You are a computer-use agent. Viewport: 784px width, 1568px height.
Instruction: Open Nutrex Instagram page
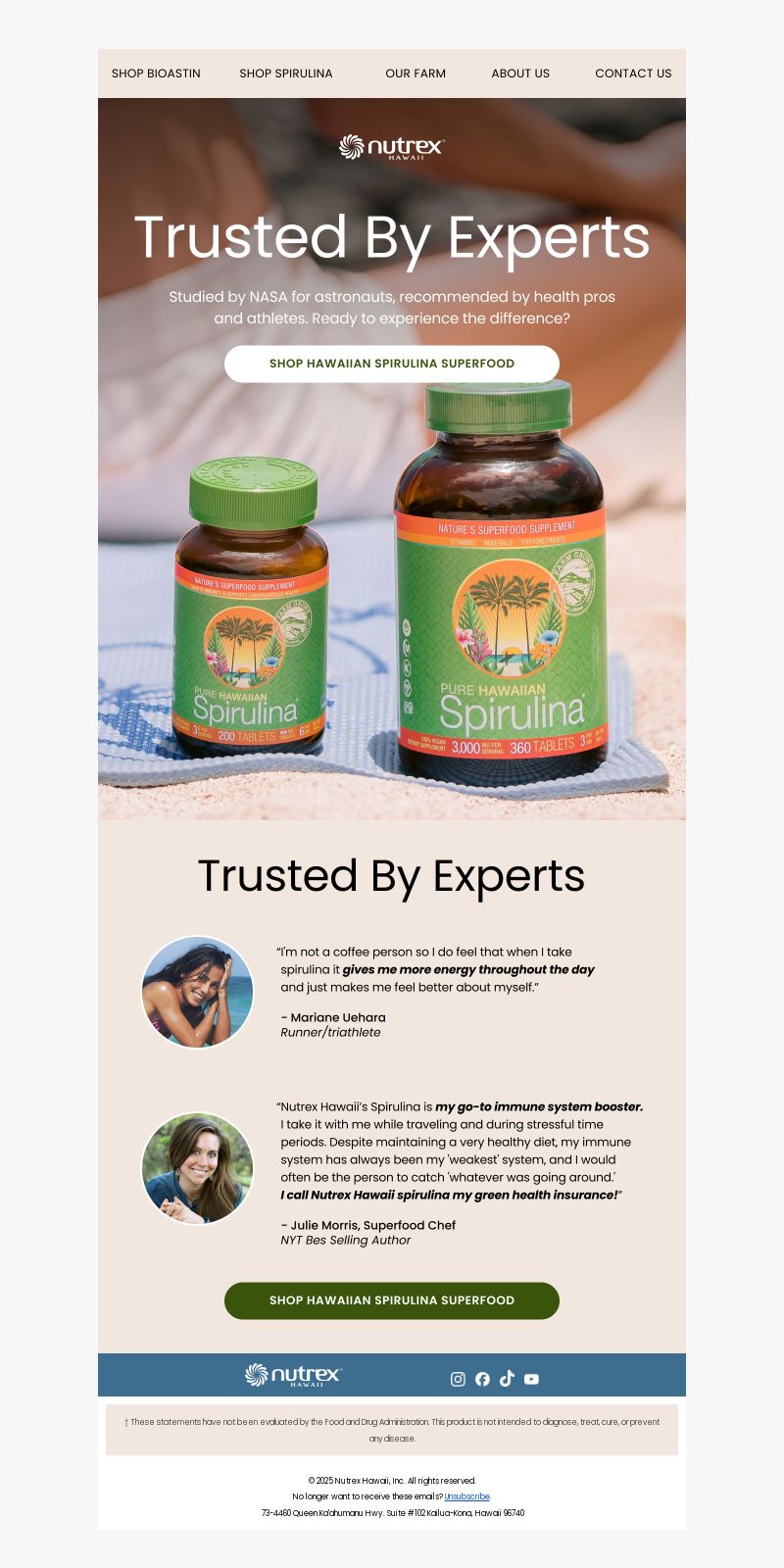point(458,1379)
